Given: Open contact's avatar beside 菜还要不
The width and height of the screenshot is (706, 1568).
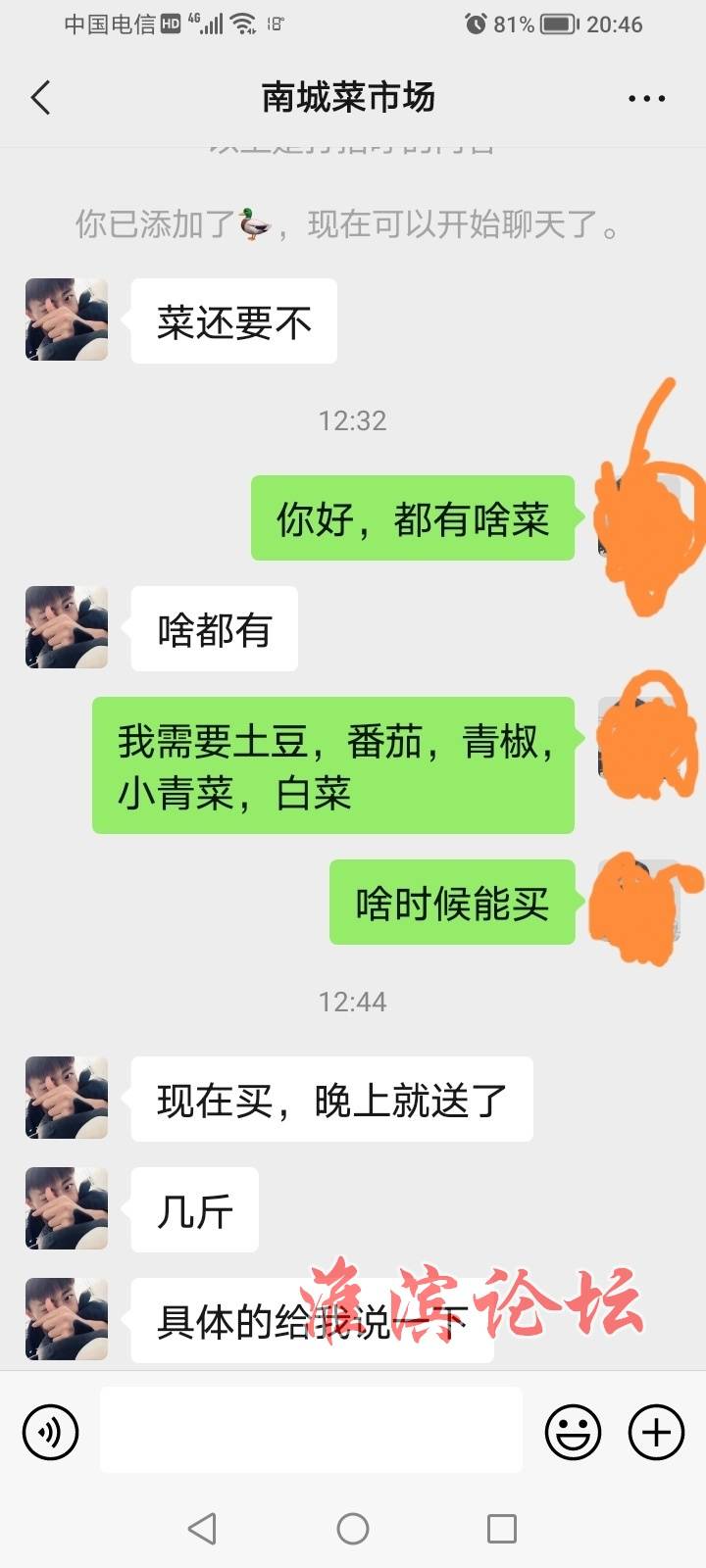Looking at the screenshot, I should click(67, 319).
